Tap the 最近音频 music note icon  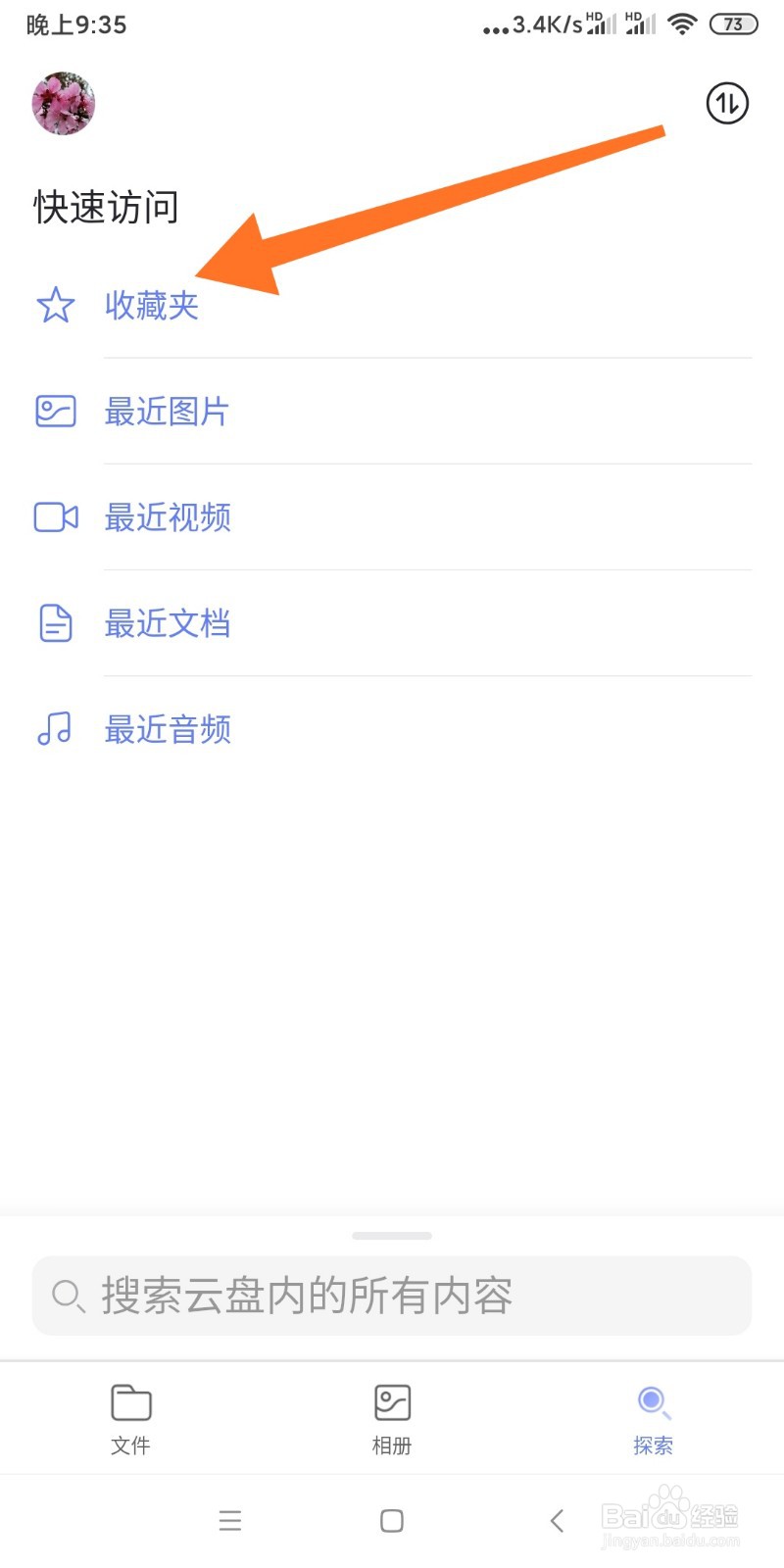pyautogui.click(x=55, y=729)
